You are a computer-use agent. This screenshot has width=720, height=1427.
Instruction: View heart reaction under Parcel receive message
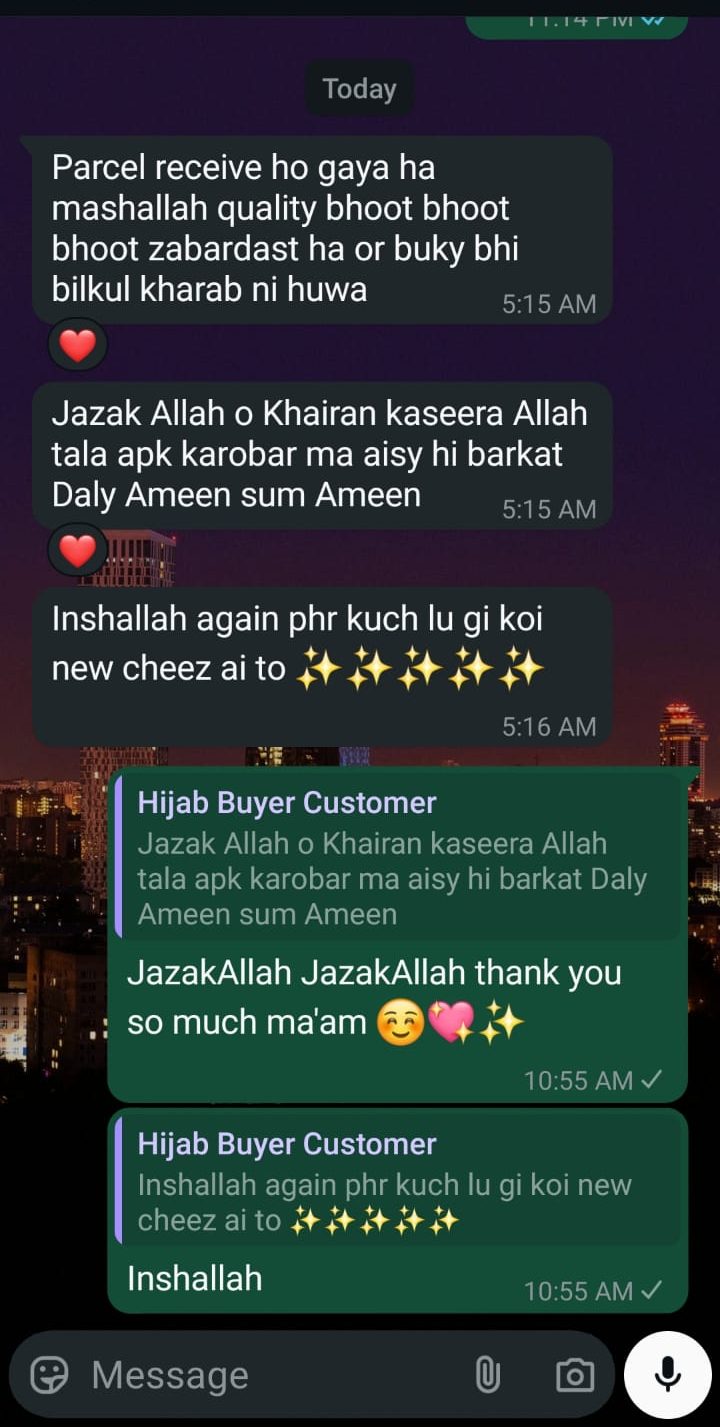click(x=78, y=346)
